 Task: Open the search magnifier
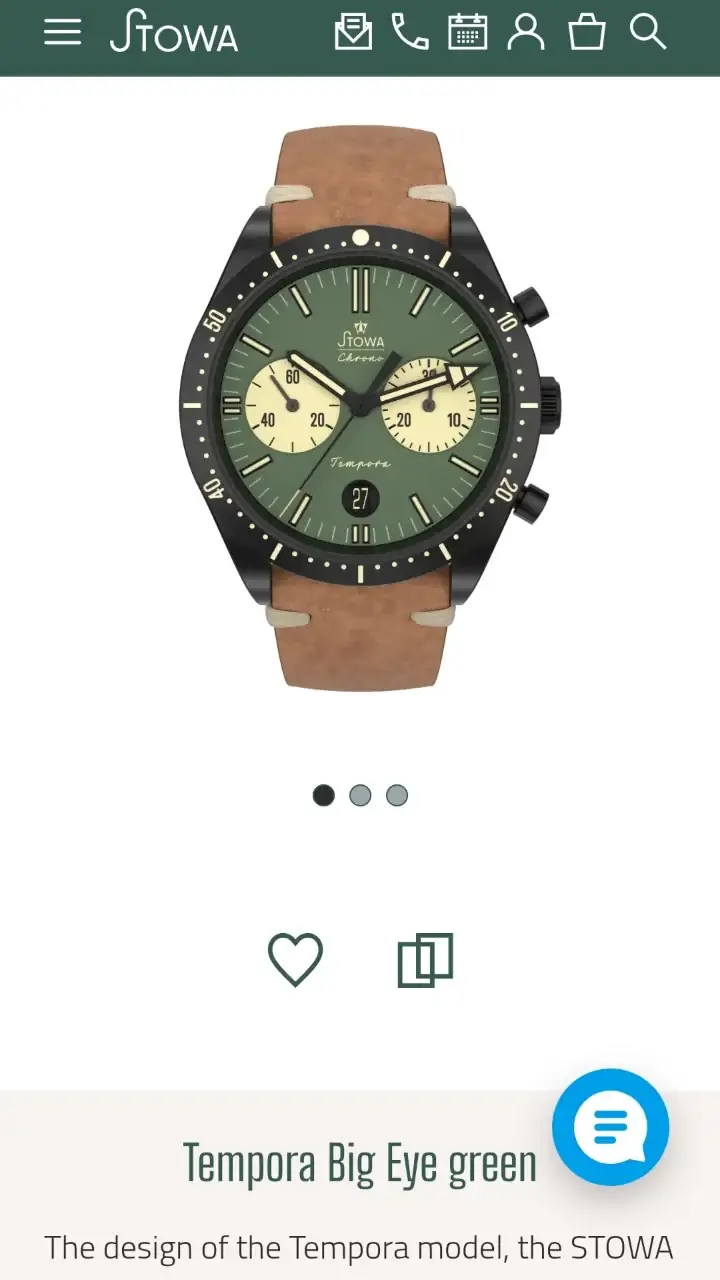coord(648,32)
